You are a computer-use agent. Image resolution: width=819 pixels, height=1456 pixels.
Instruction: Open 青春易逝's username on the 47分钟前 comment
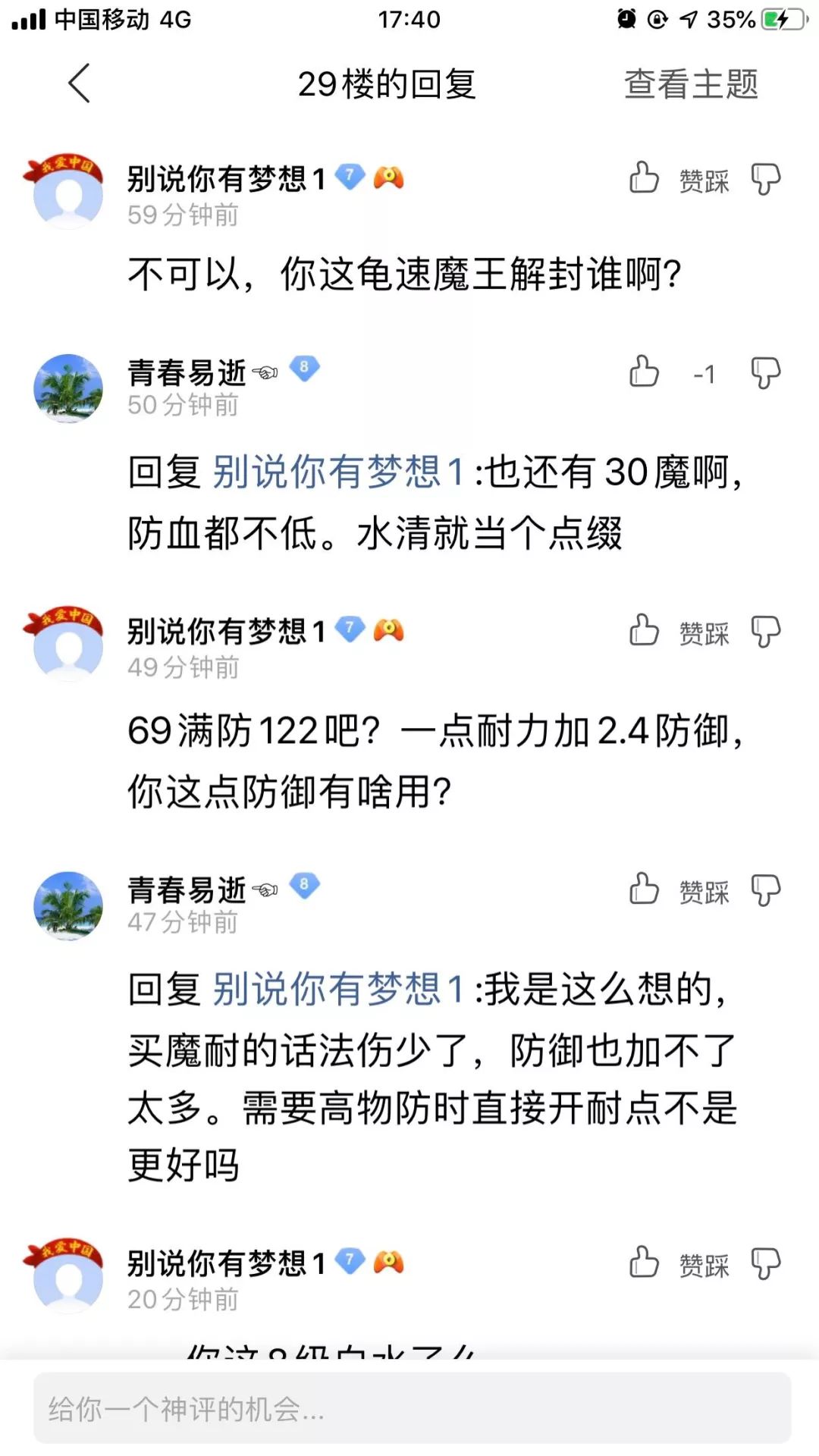click(x=187, y=890)
